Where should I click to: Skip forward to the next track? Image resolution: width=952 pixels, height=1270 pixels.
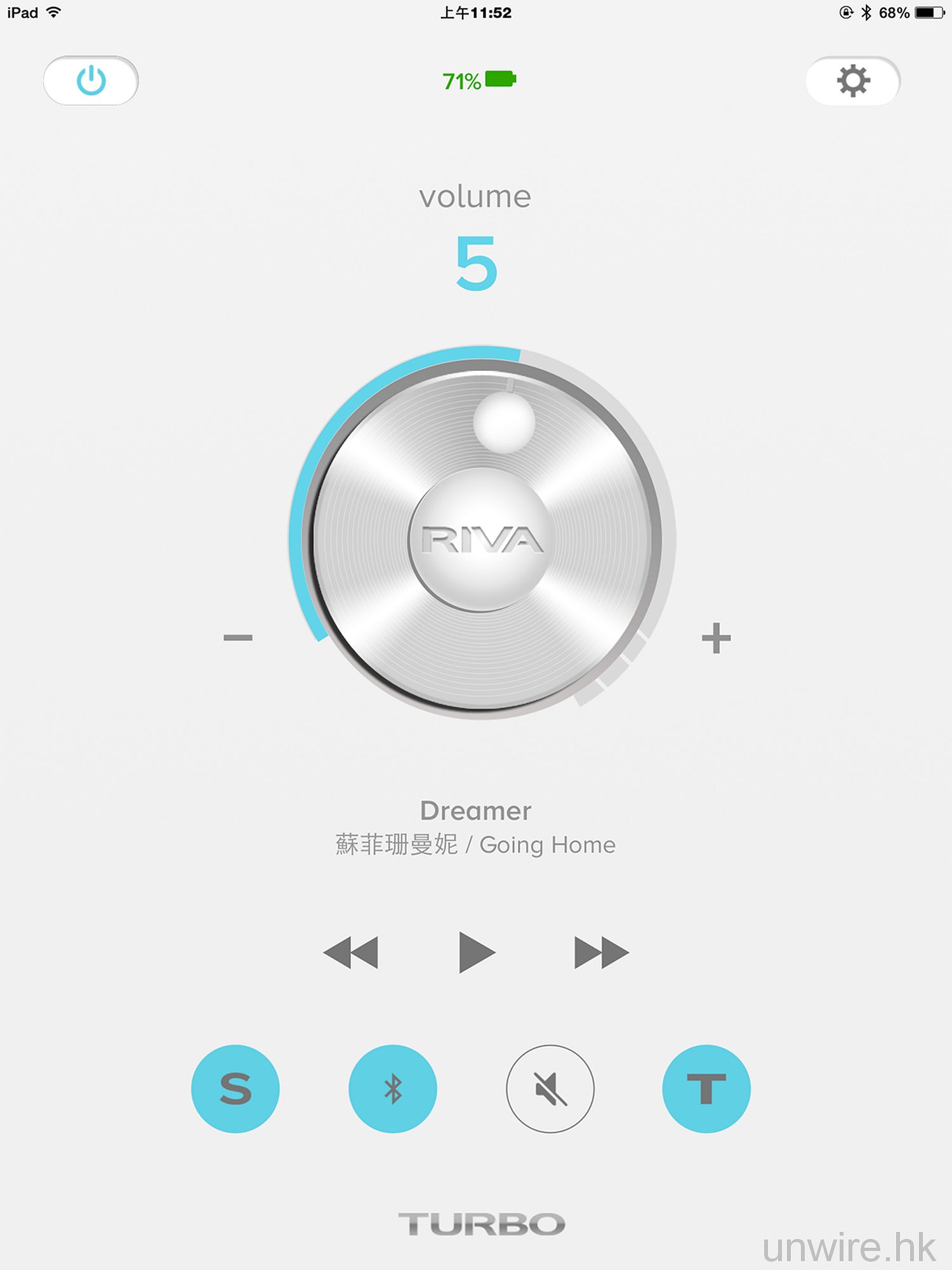[600, 952]
